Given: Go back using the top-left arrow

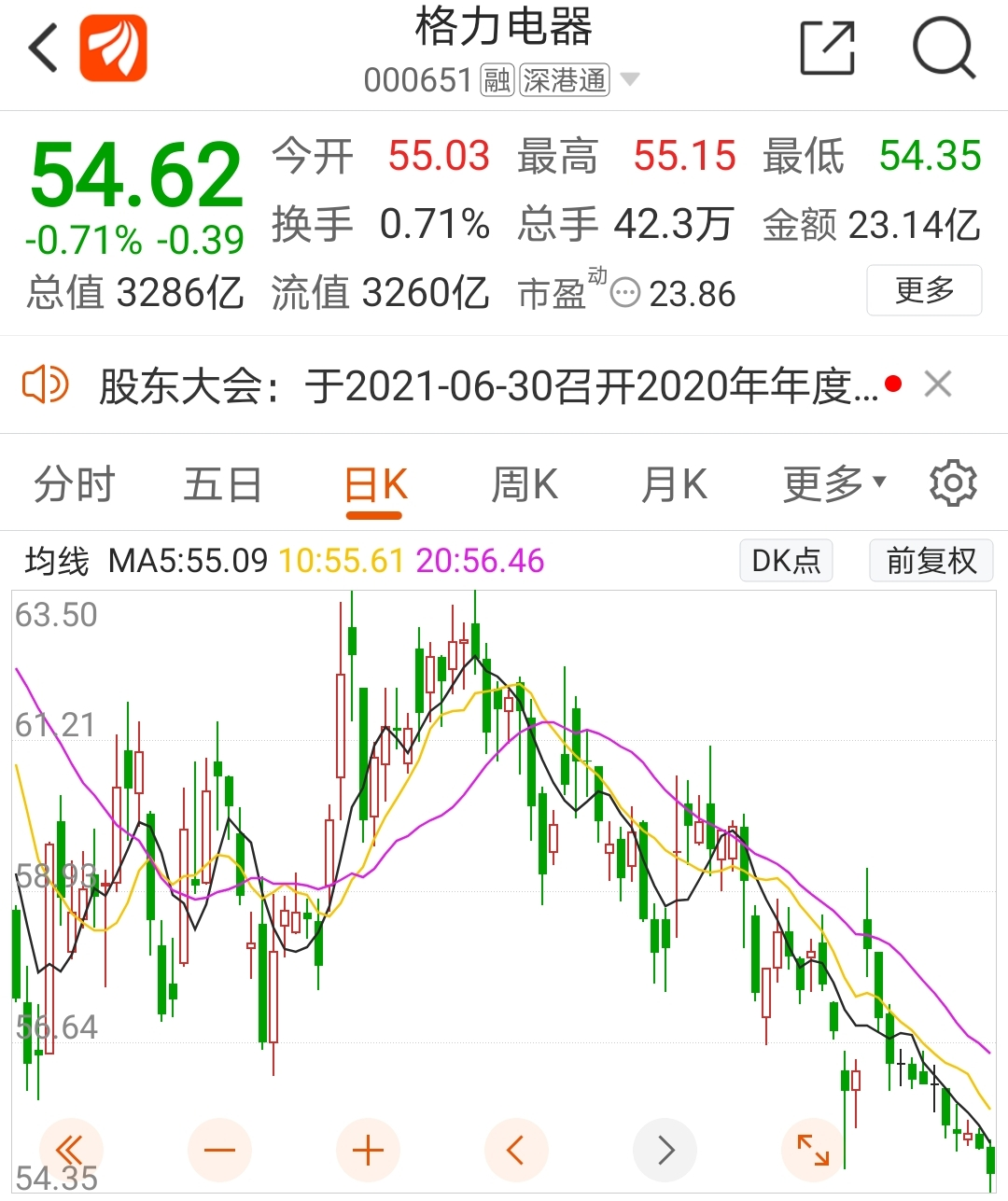Looking at the screenshot, I should (x=43, y=48).
